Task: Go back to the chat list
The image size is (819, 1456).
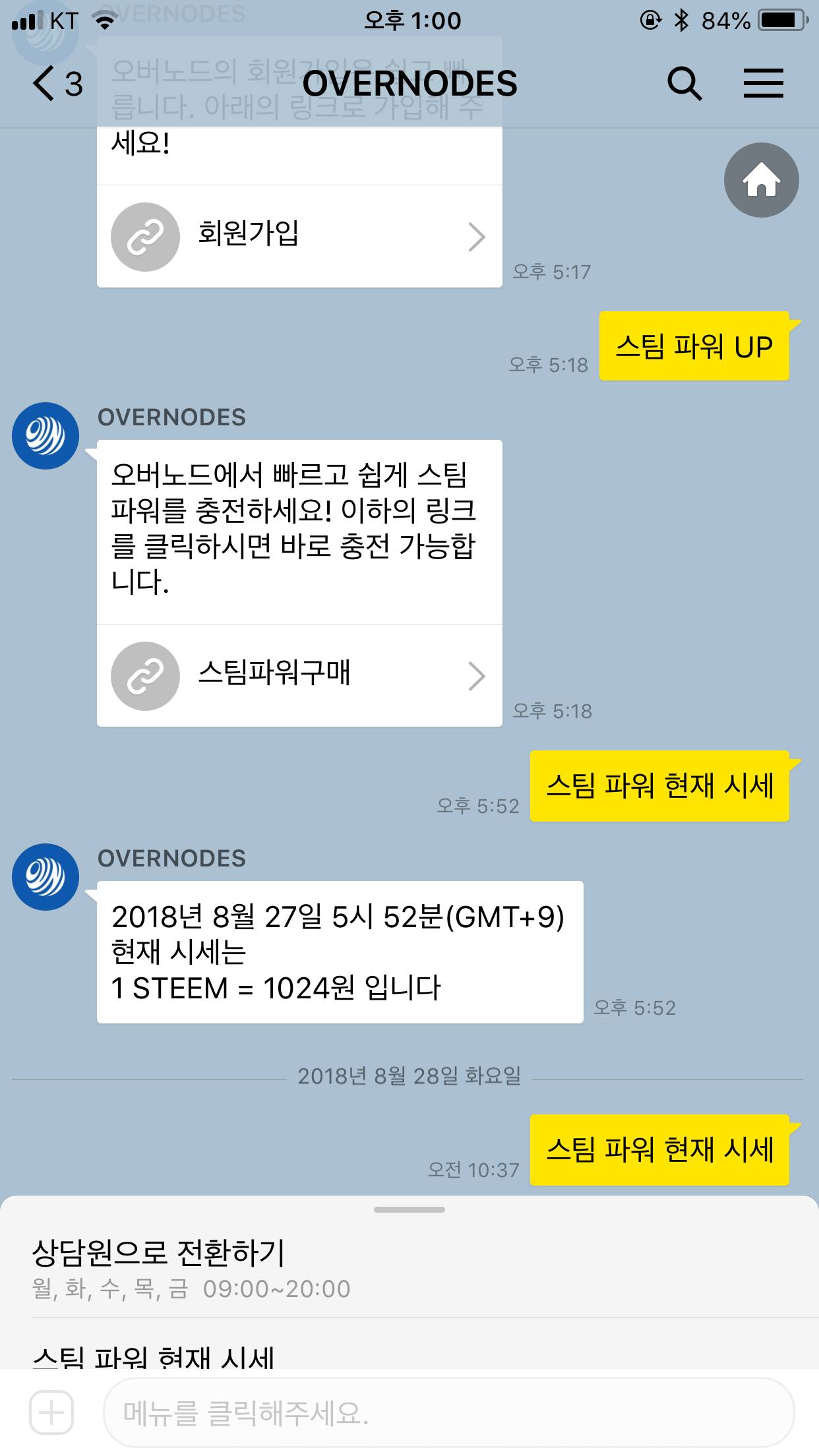Action: tap(56, 84)
